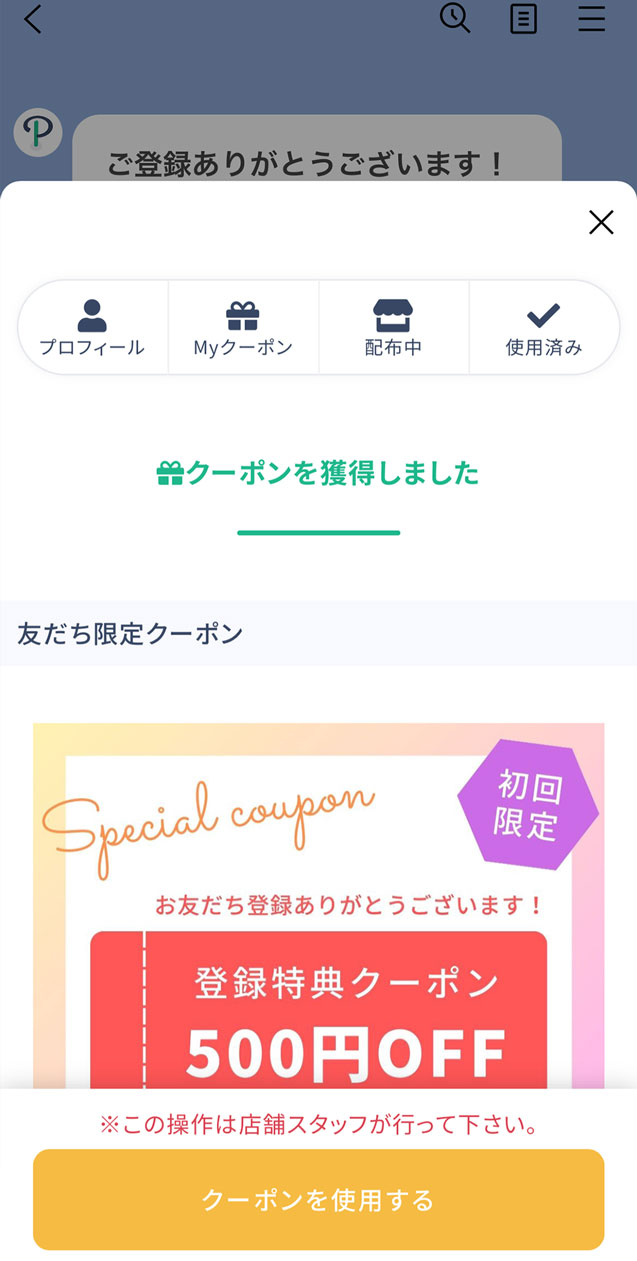Tap the クーポンを使用する button

point(318,1199)
